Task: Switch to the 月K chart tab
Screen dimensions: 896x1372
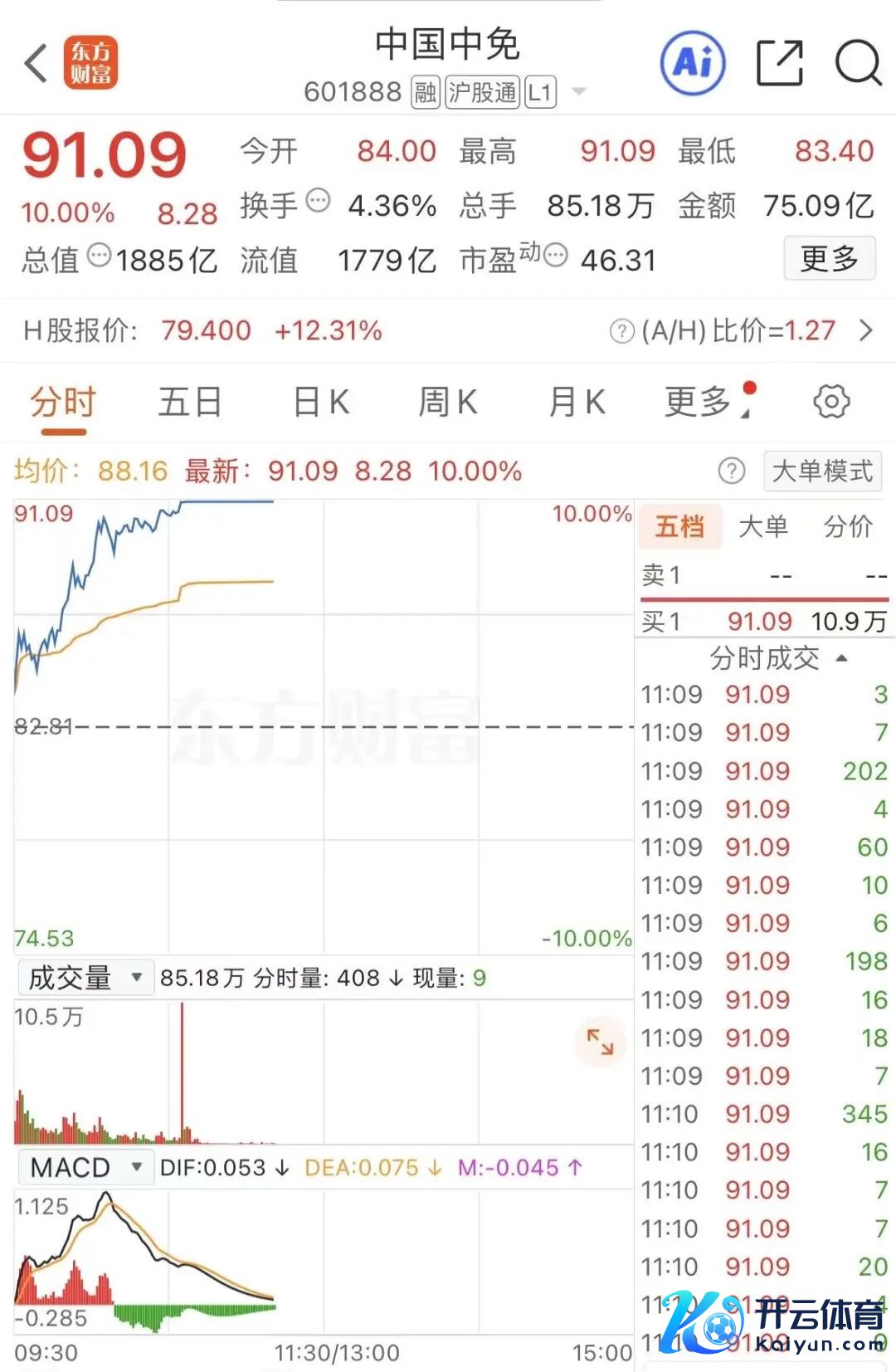Action: (x=577, y=403)
